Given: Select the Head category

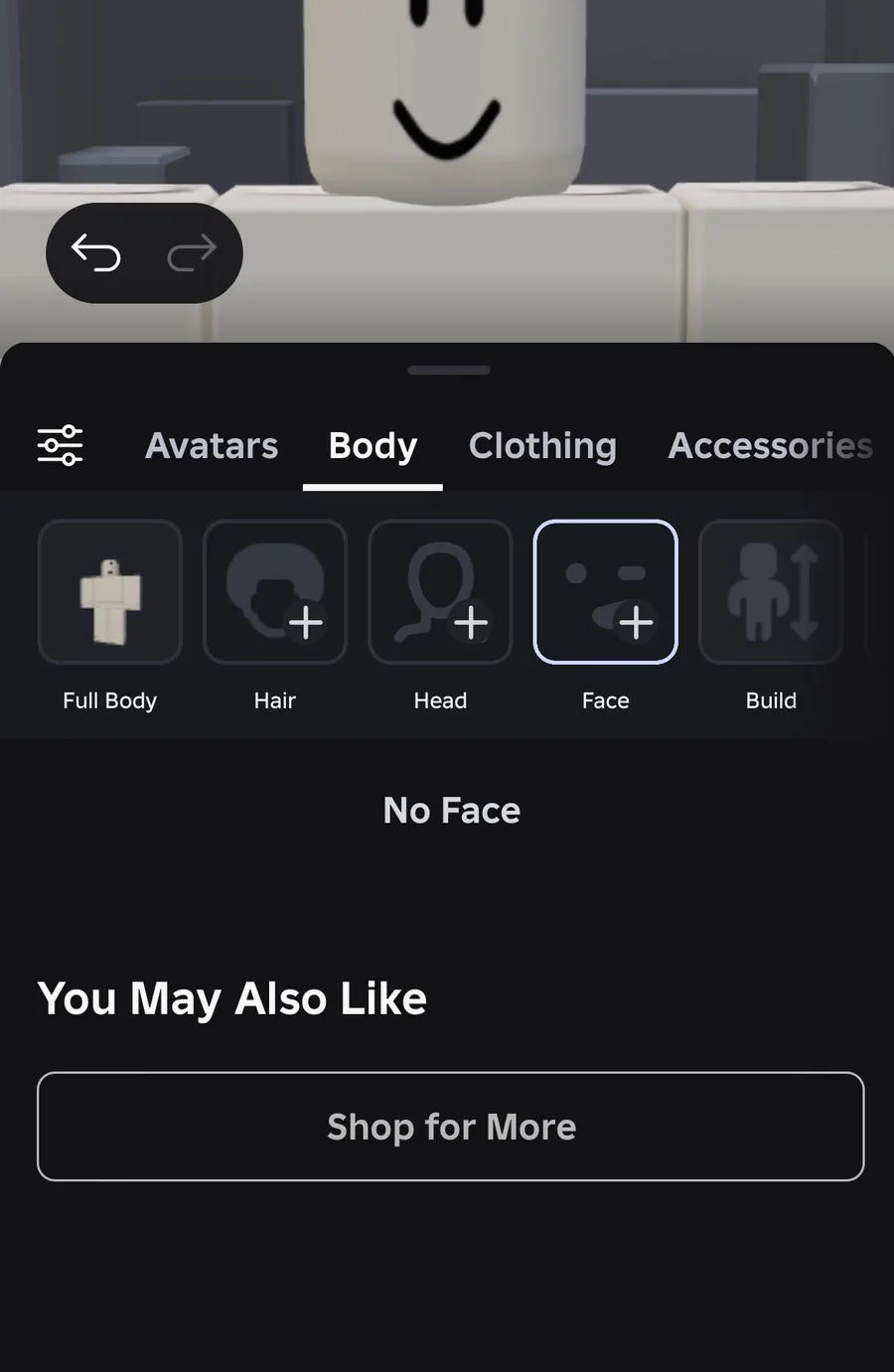Looking at the screenshot, I should [x=440, y=592].
